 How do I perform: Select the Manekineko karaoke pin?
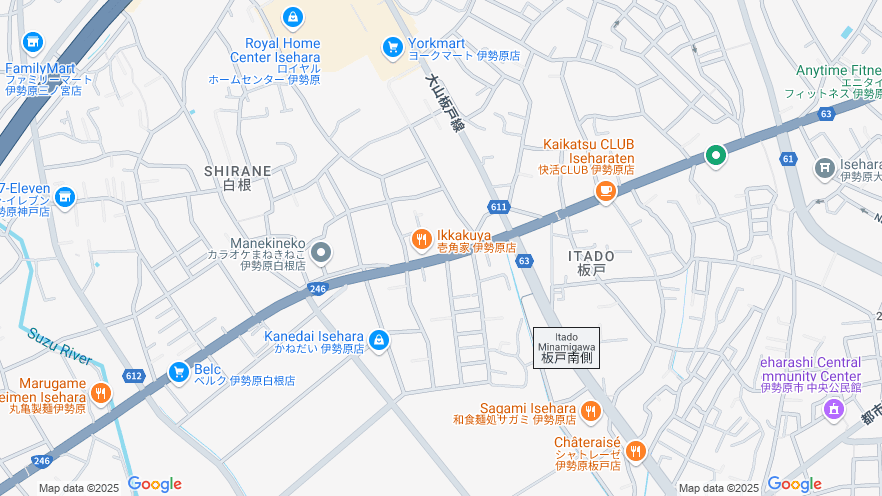point(321,252)
